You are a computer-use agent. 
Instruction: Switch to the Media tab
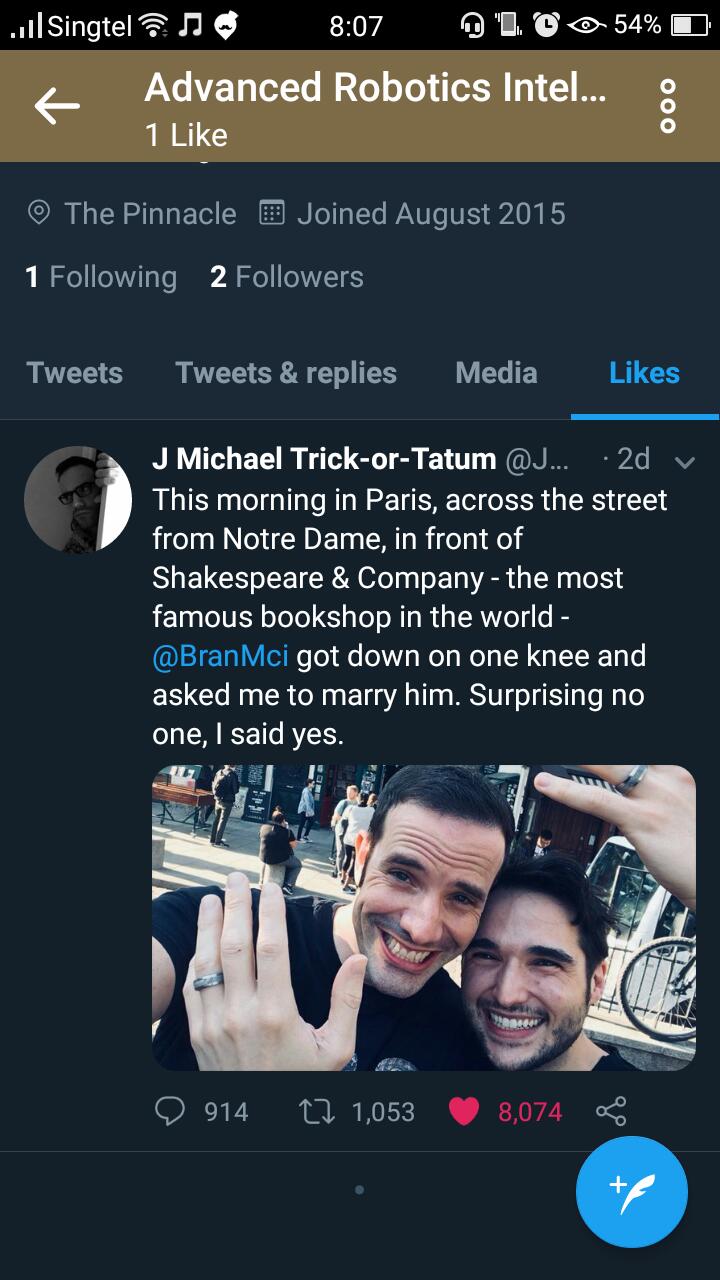496,373
